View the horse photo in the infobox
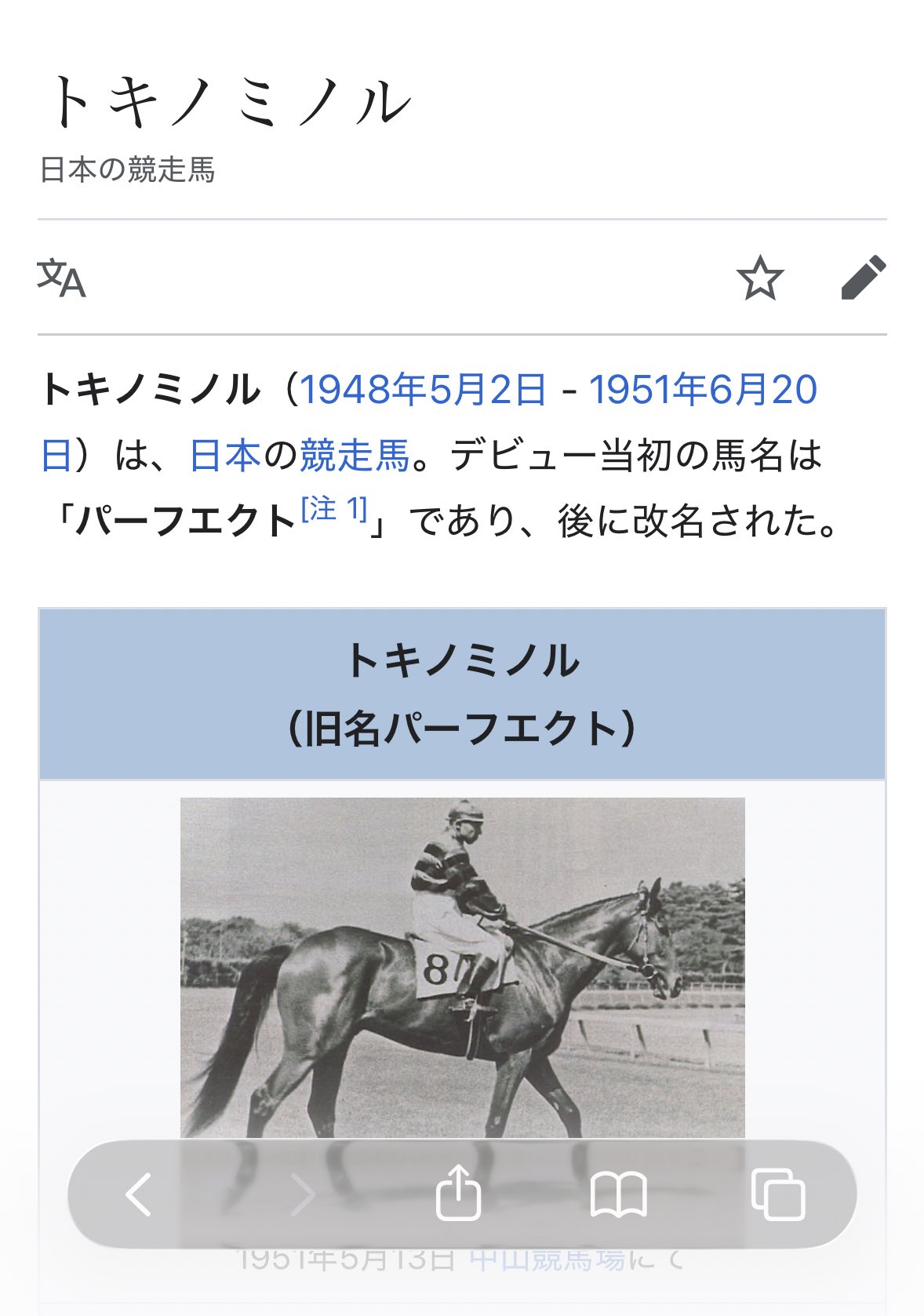This screenshot has width=924, height=1316. (x=462, y=965)
